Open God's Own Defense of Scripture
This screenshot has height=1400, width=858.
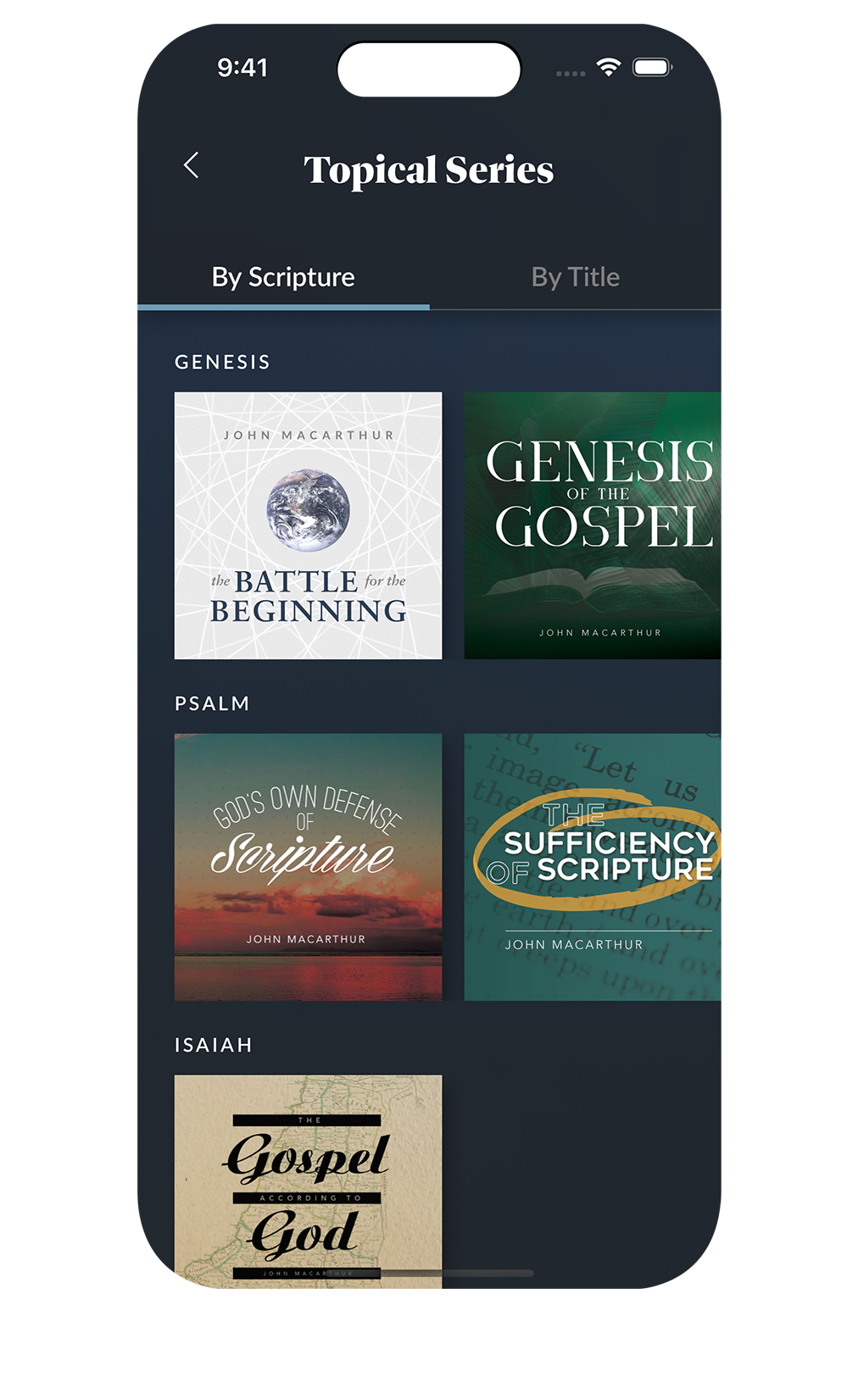click(308, 867)
